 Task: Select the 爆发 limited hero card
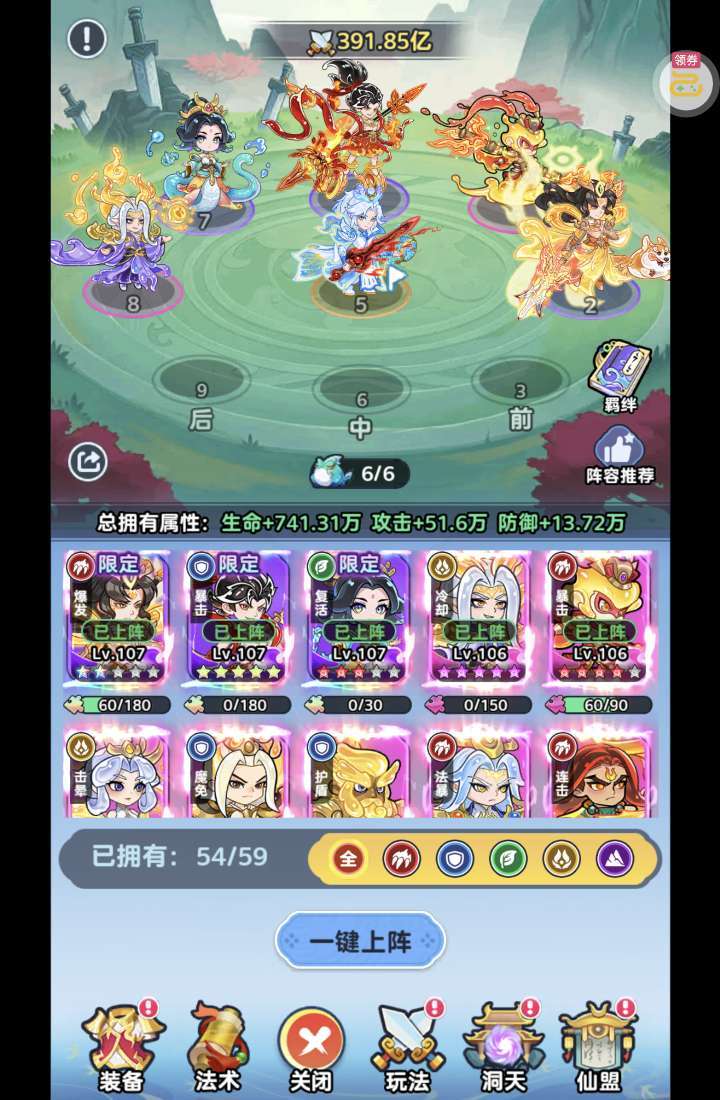118,617
